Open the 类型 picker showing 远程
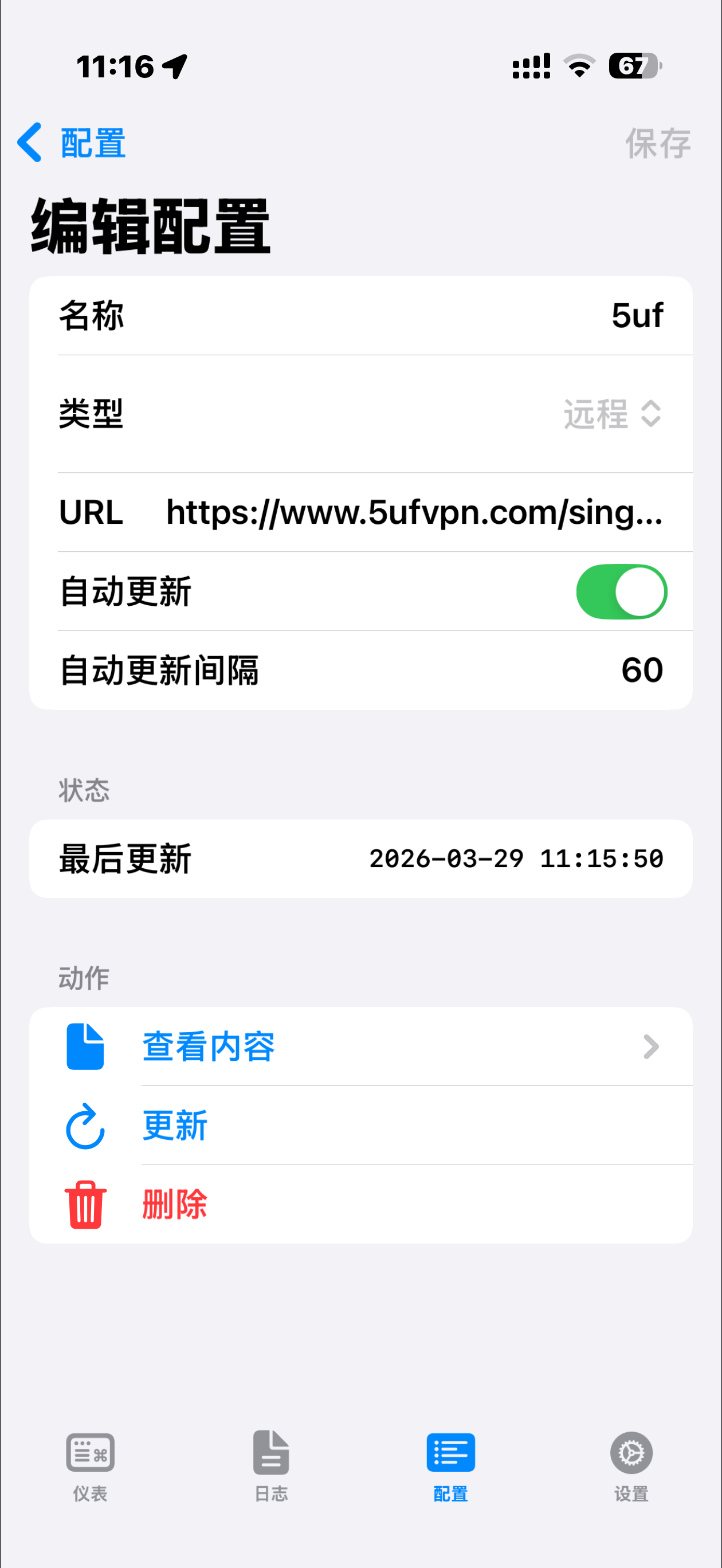The width and height of the screenshot is (722, 1568). click(x=612, y=414)
